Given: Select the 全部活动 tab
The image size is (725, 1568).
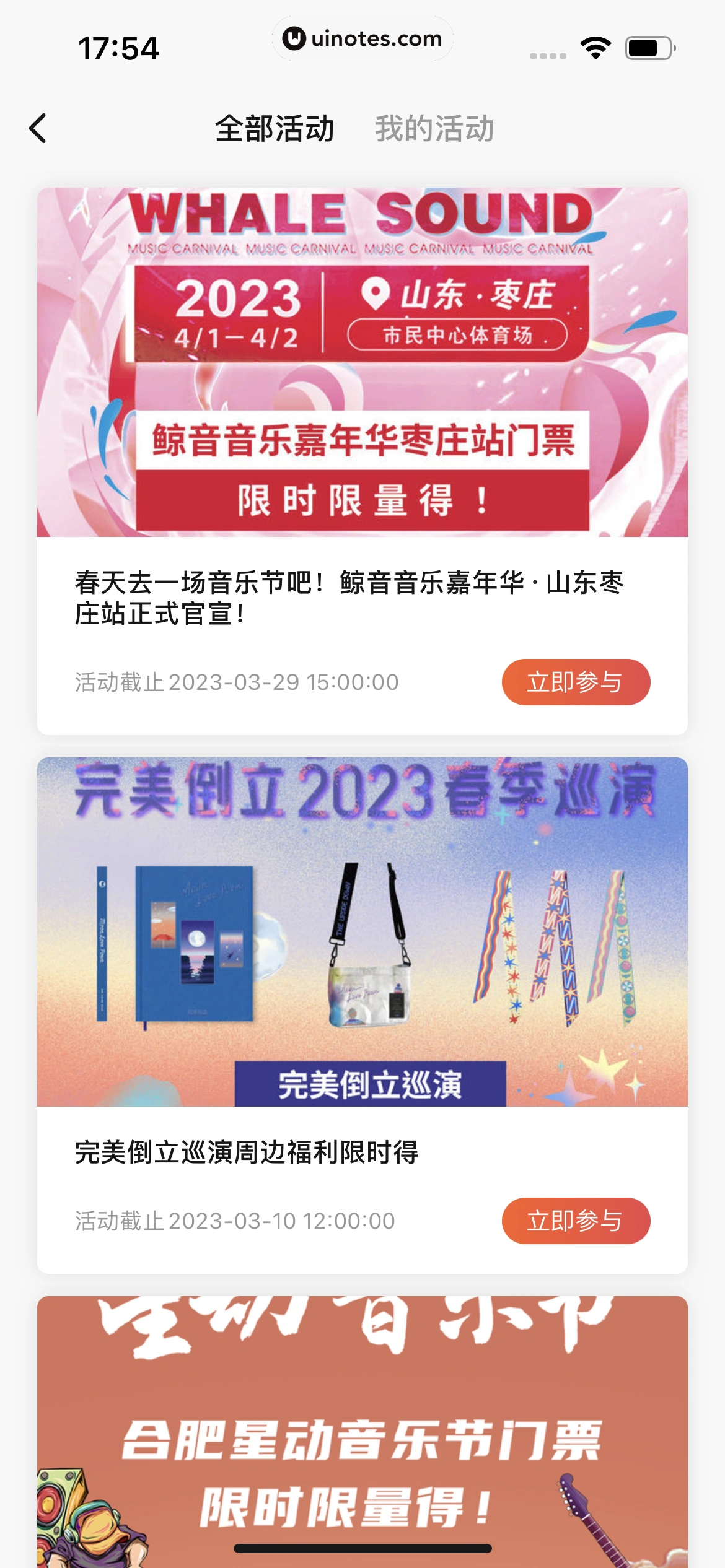Looking at the screenshot, I should [x=275, y=129].
